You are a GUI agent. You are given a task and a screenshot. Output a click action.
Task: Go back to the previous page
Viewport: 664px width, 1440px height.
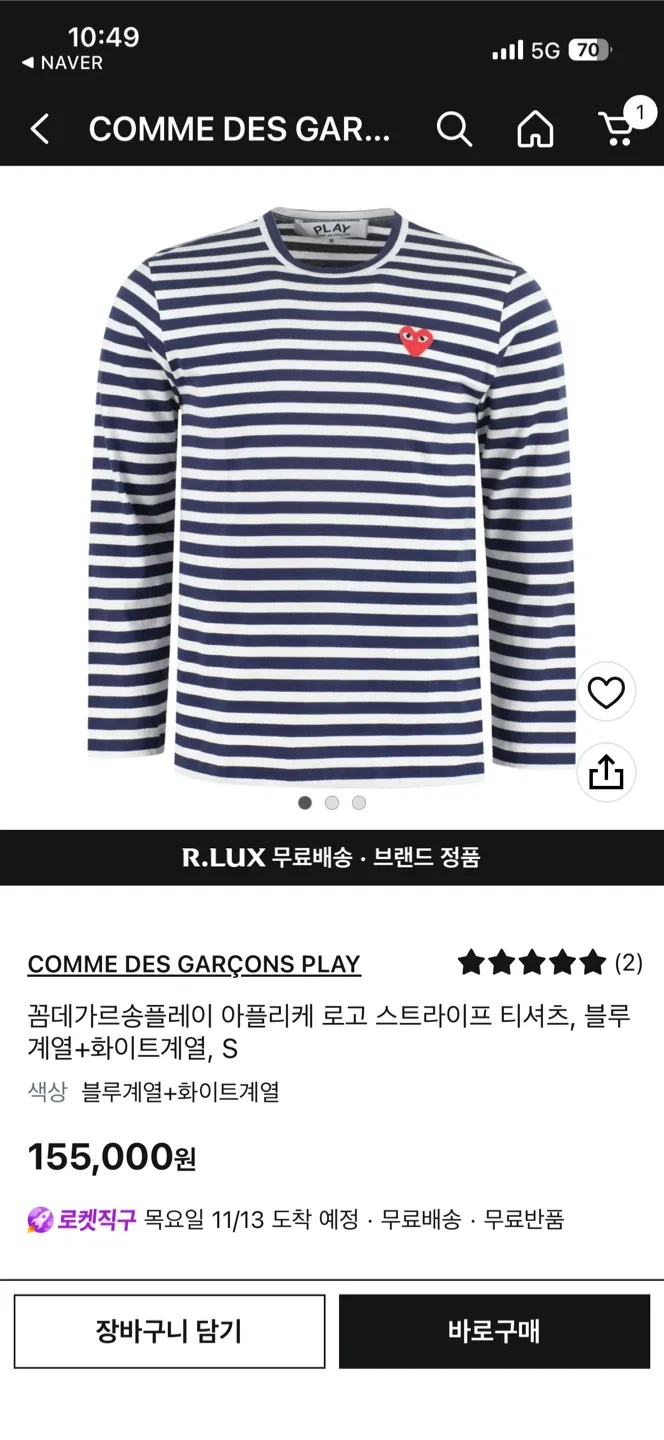40,129
